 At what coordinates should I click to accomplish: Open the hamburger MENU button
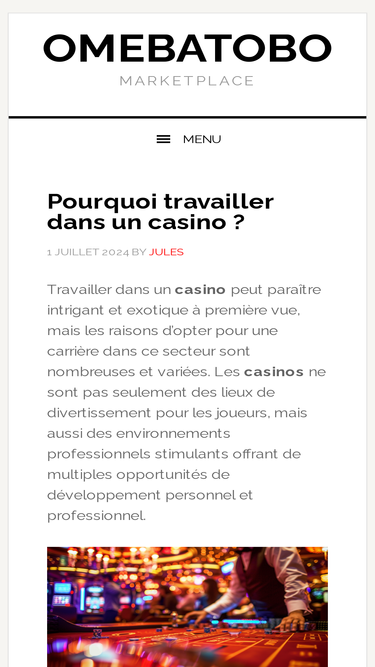[188, 139]
